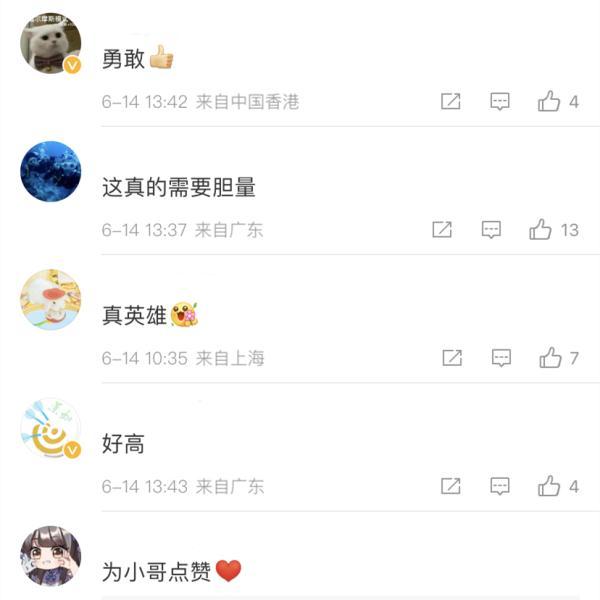Like the comment 好高
Viewport: 600px width, 600px height.
pos(549,487)
